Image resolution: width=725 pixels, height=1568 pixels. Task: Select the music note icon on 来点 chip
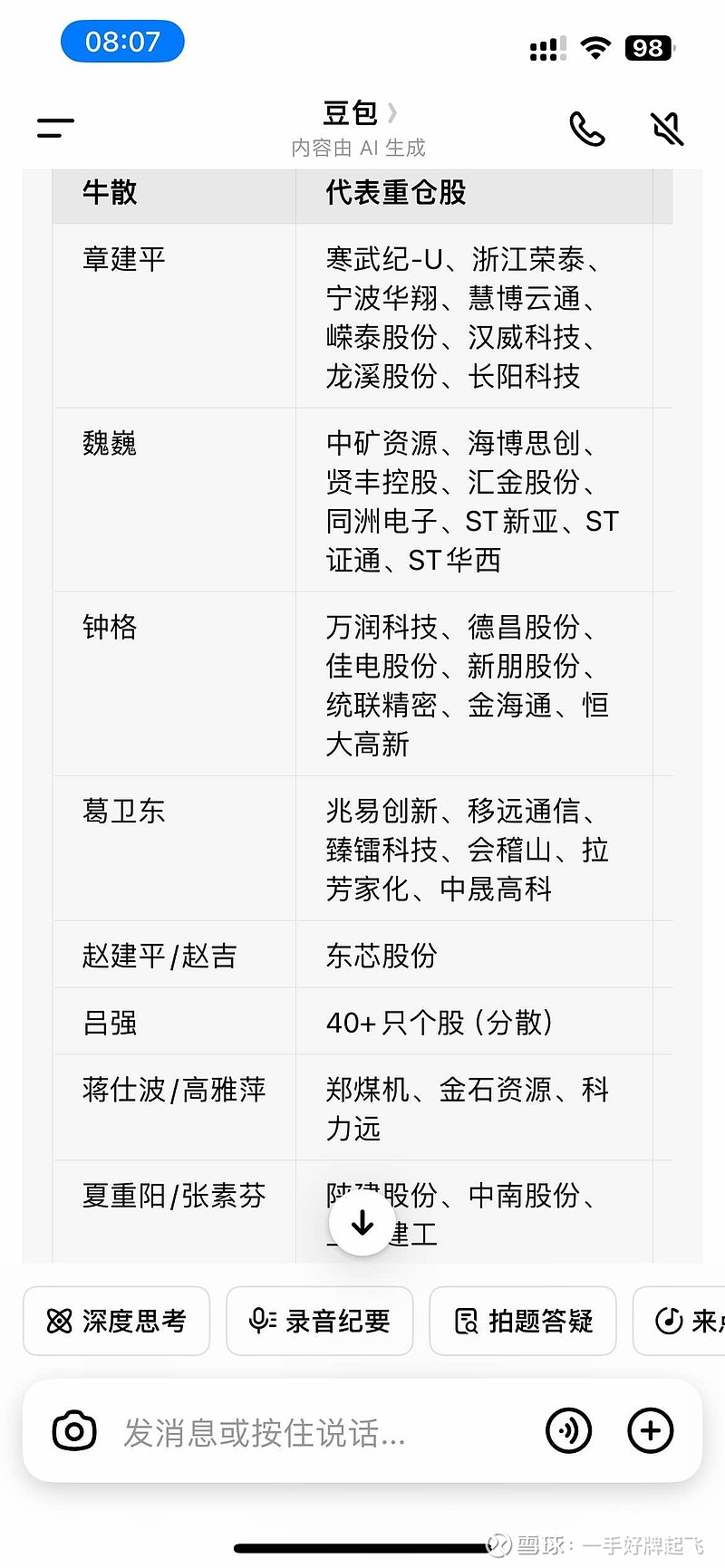click(x=671, y=1322)
